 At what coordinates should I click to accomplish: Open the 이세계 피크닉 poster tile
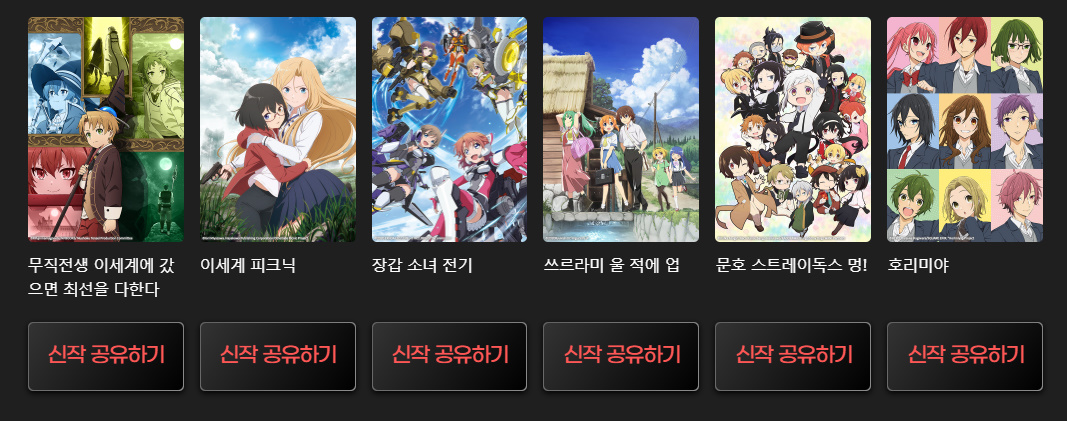(x=278, y=129)
